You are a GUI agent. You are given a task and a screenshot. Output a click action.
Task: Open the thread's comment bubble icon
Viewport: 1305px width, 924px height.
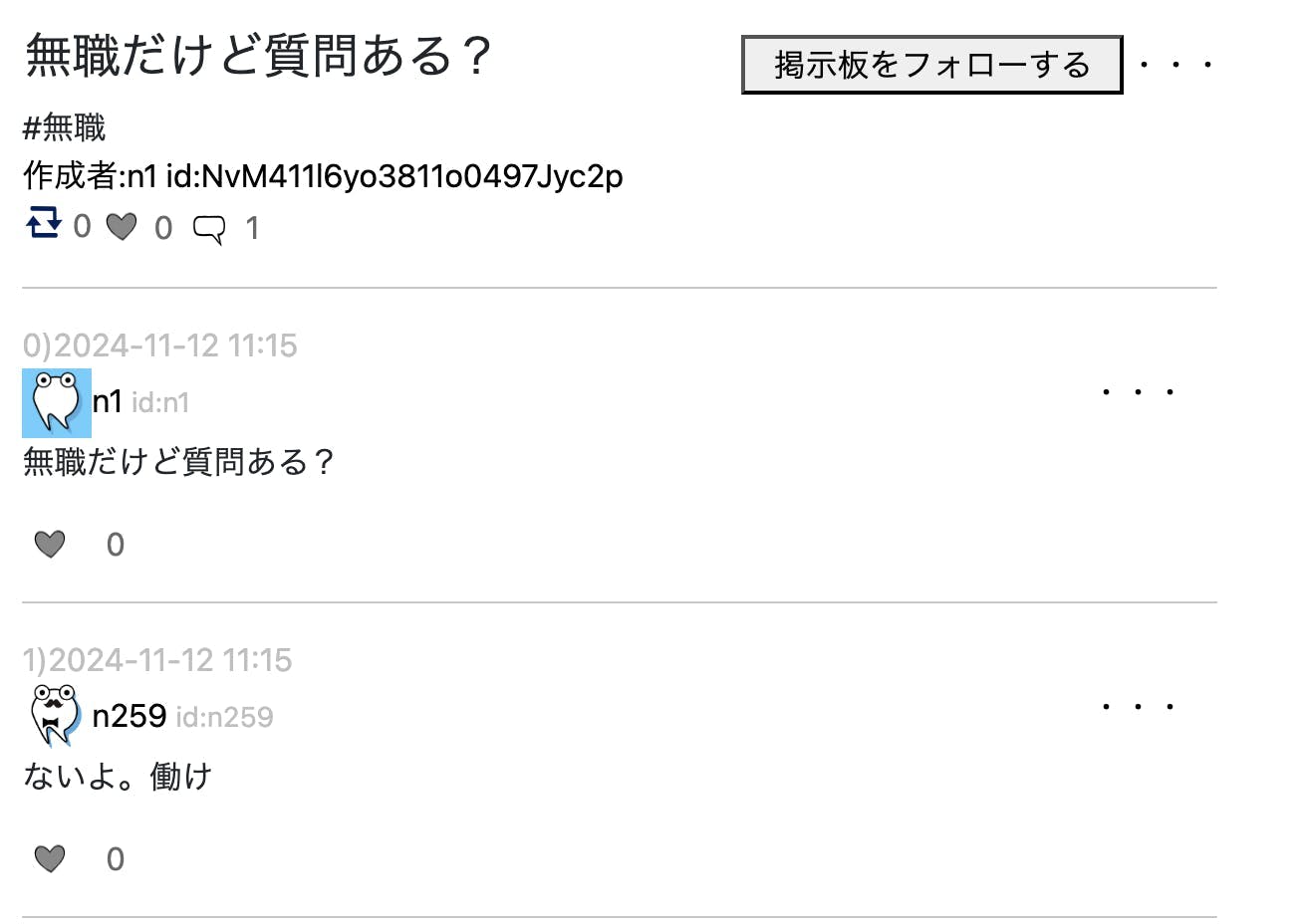pyautogui.click(x=209, y=230)
